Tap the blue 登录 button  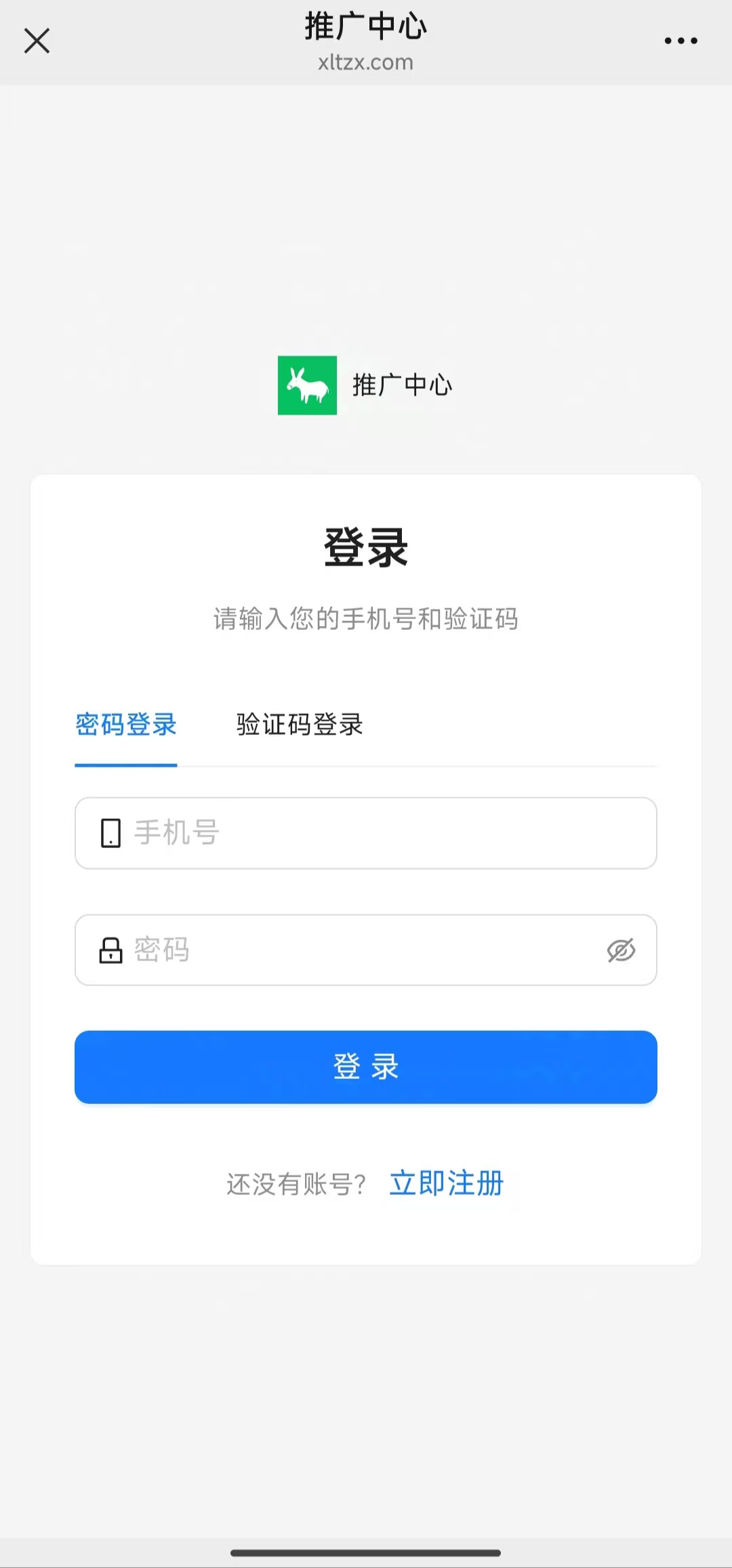(x=366, y=1067)
